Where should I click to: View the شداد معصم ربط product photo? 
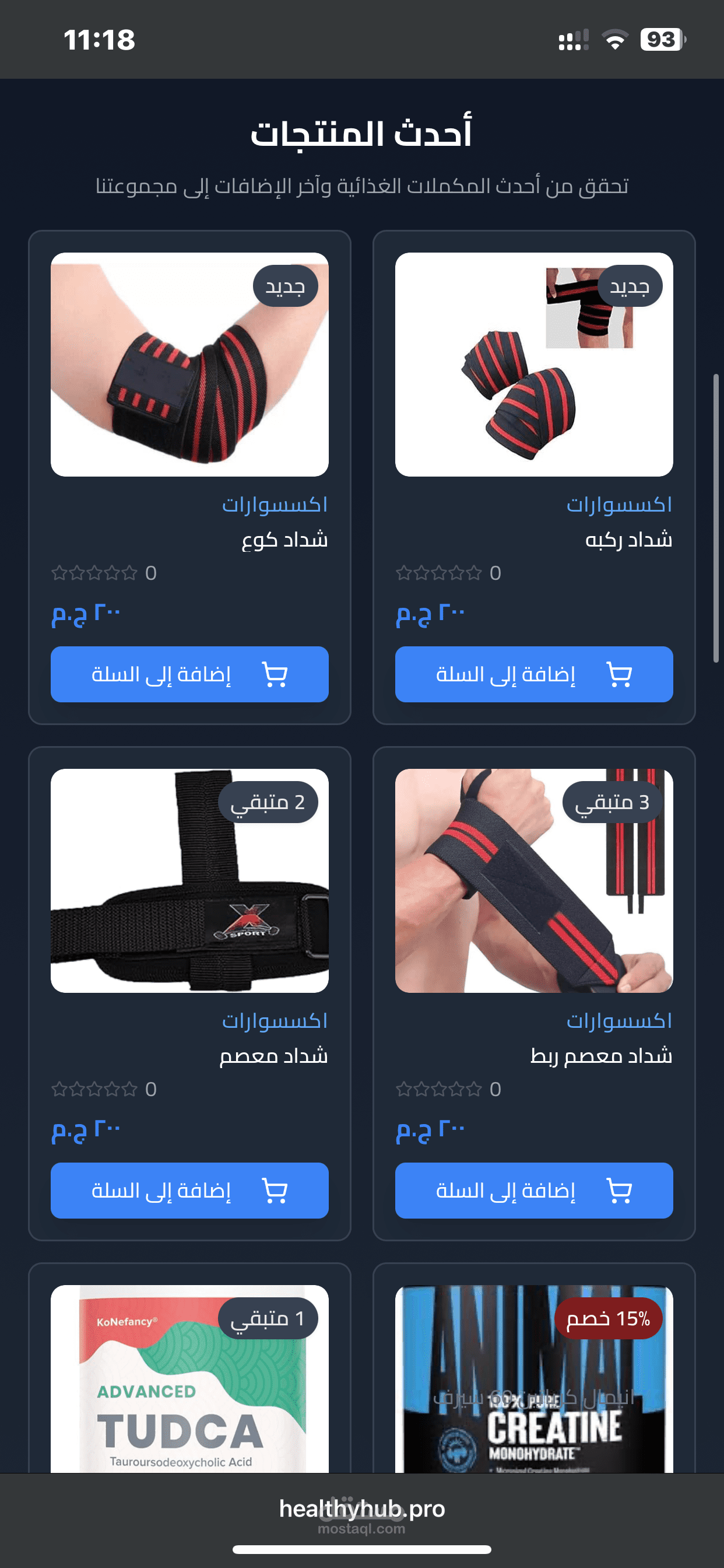[x=533, y=880]
